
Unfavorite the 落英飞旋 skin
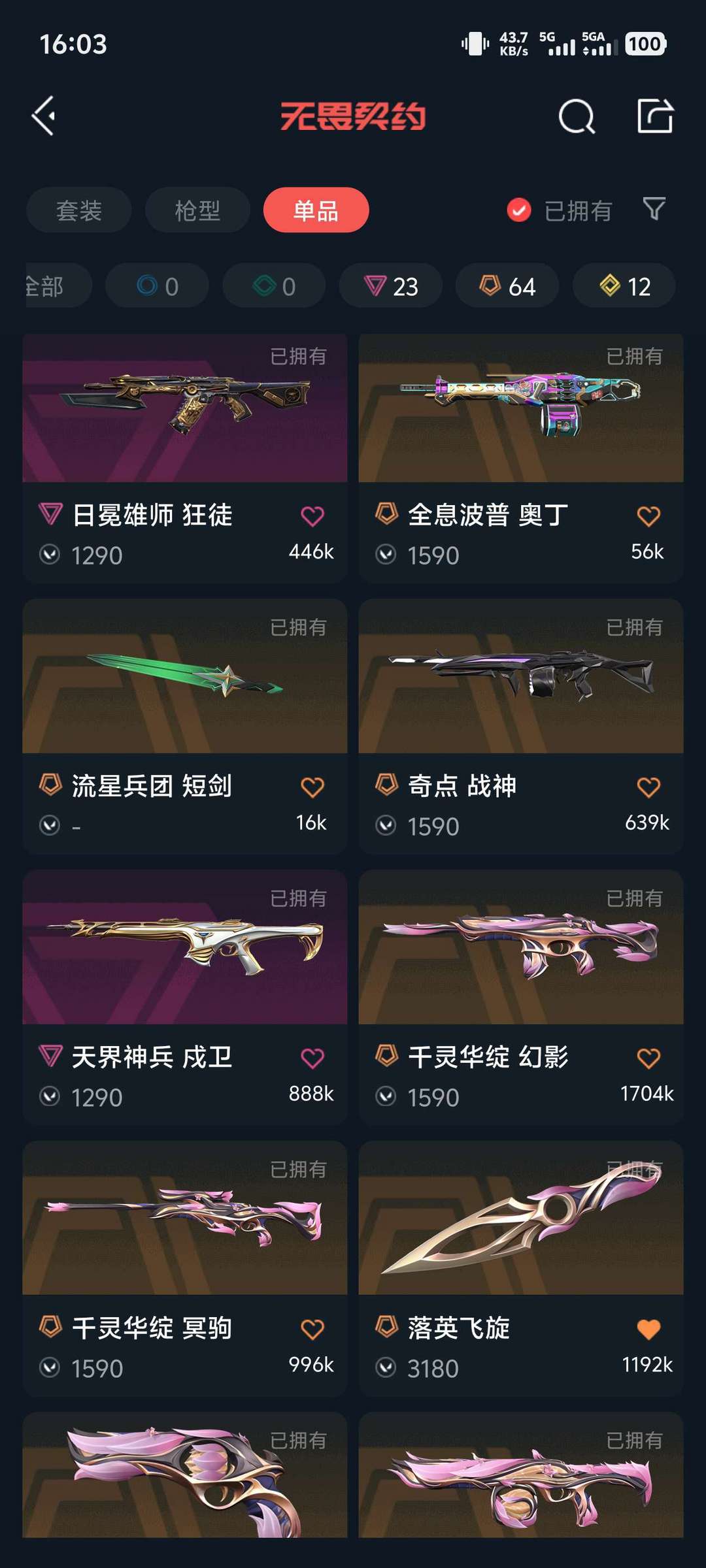648,1327
